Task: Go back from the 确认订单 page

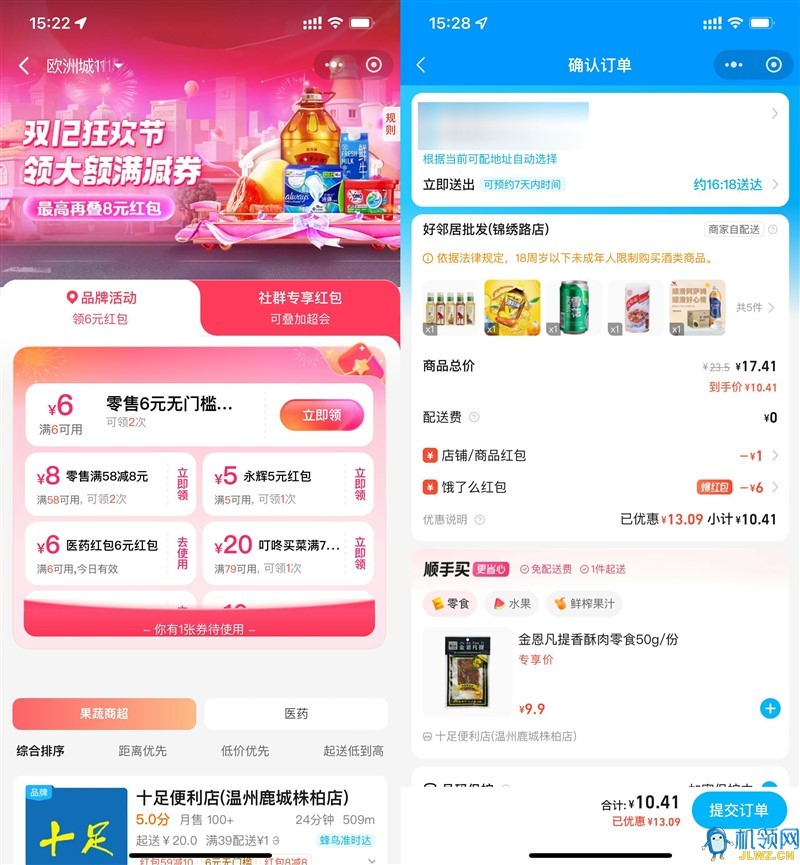Action: coord(421,65)
